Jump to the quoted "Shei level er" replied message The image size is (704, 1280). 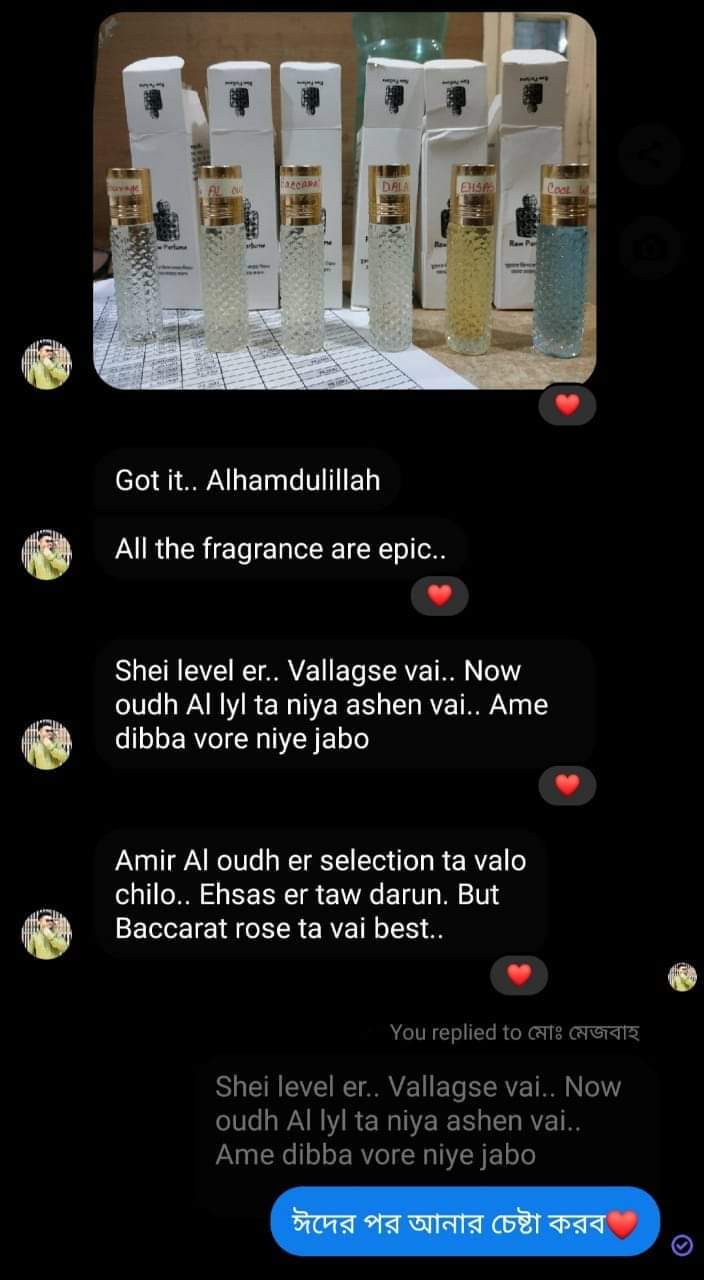[x=426, y=1121]
